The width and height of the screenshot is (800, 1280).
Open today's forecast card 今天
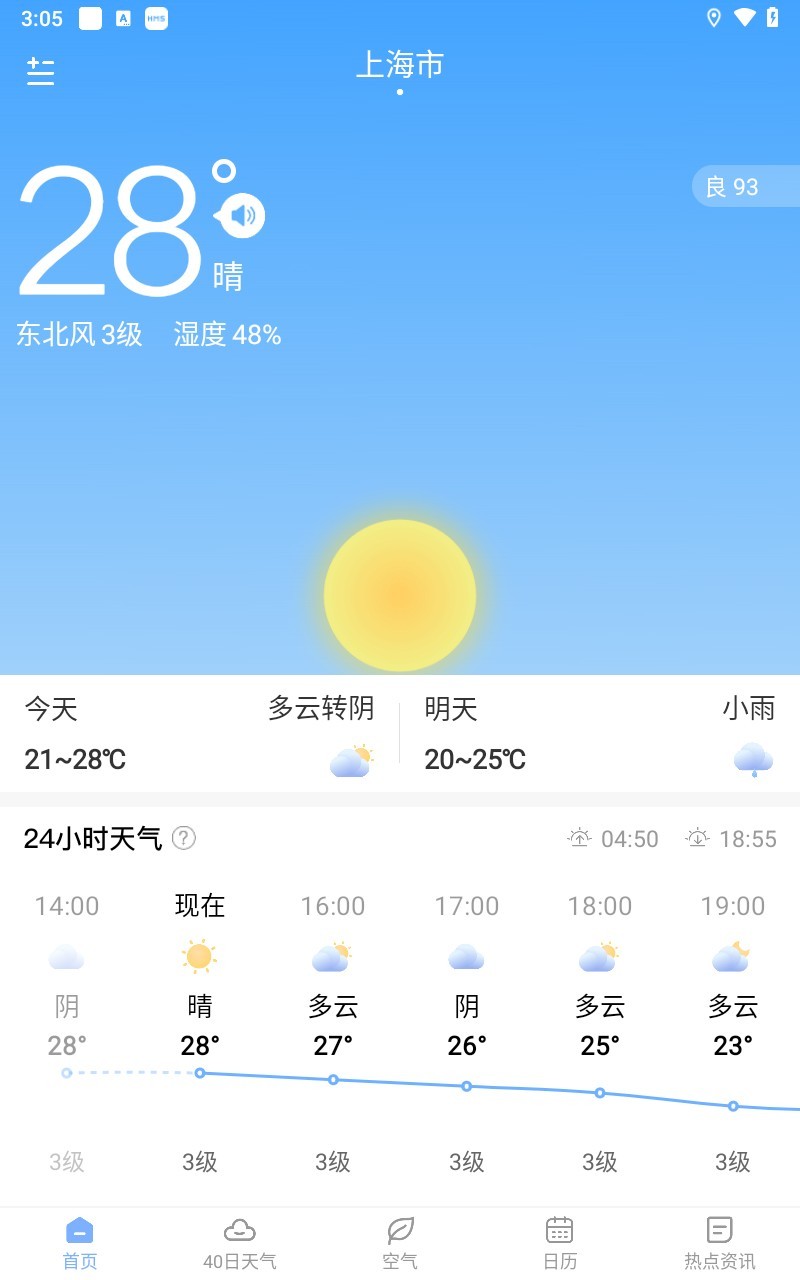pyautogui.click(x=200, y=735)
